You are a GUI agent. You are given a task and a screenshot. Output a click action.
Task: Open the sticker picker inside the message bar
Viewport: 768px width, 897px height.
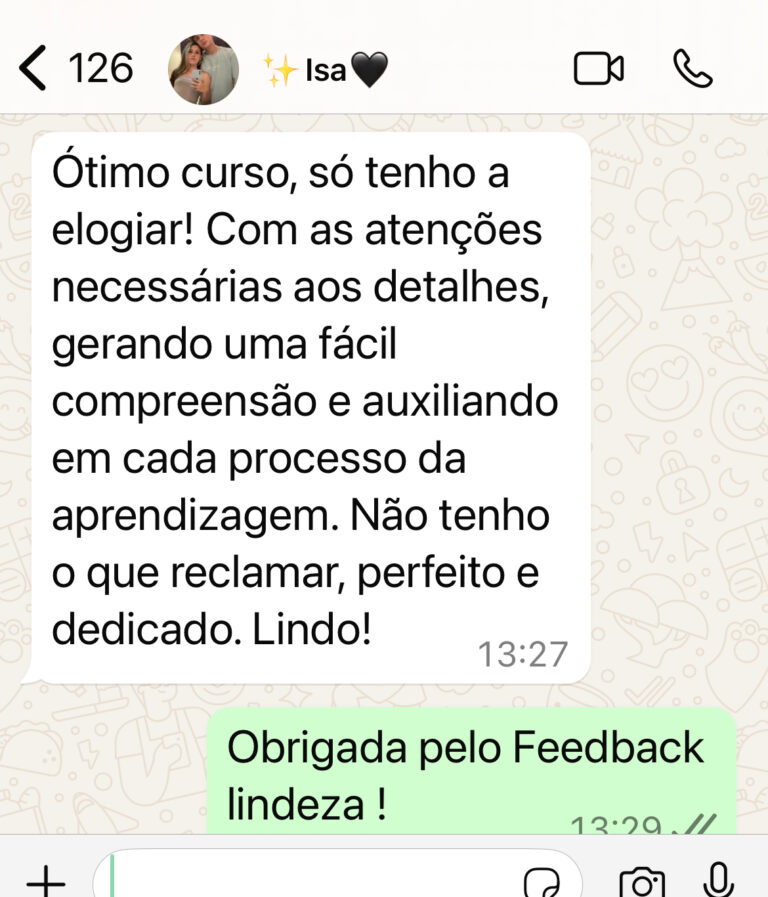tap(543, 878)
